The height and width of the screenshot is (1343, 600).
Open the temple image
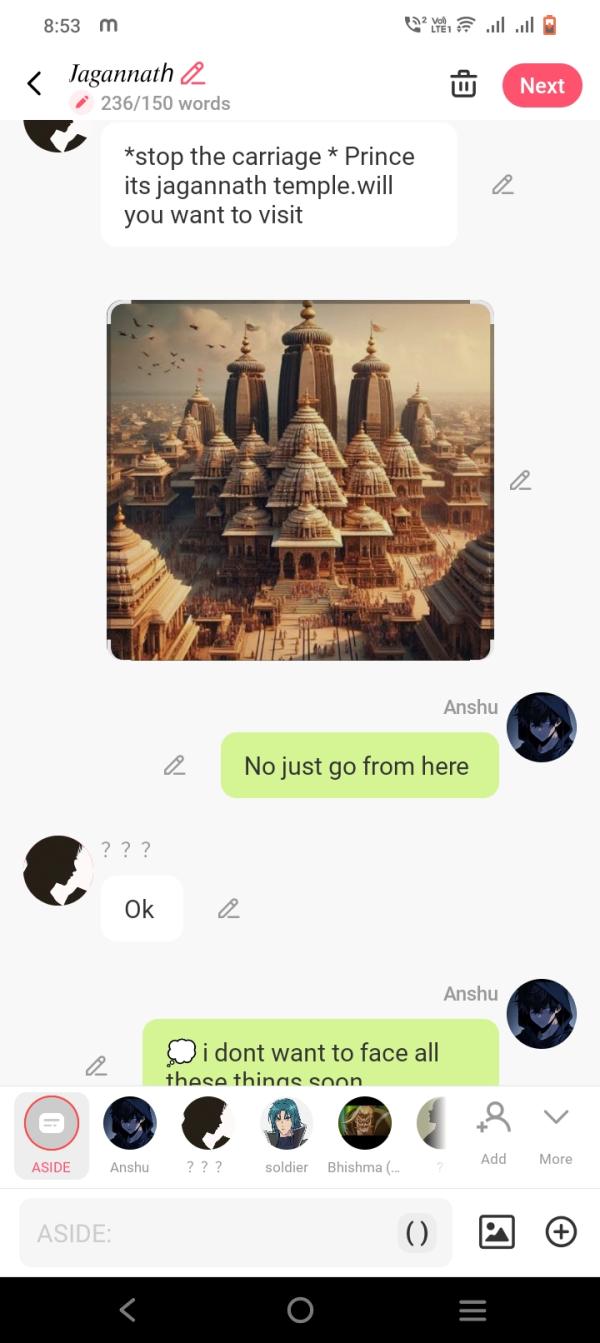[300, 480]
